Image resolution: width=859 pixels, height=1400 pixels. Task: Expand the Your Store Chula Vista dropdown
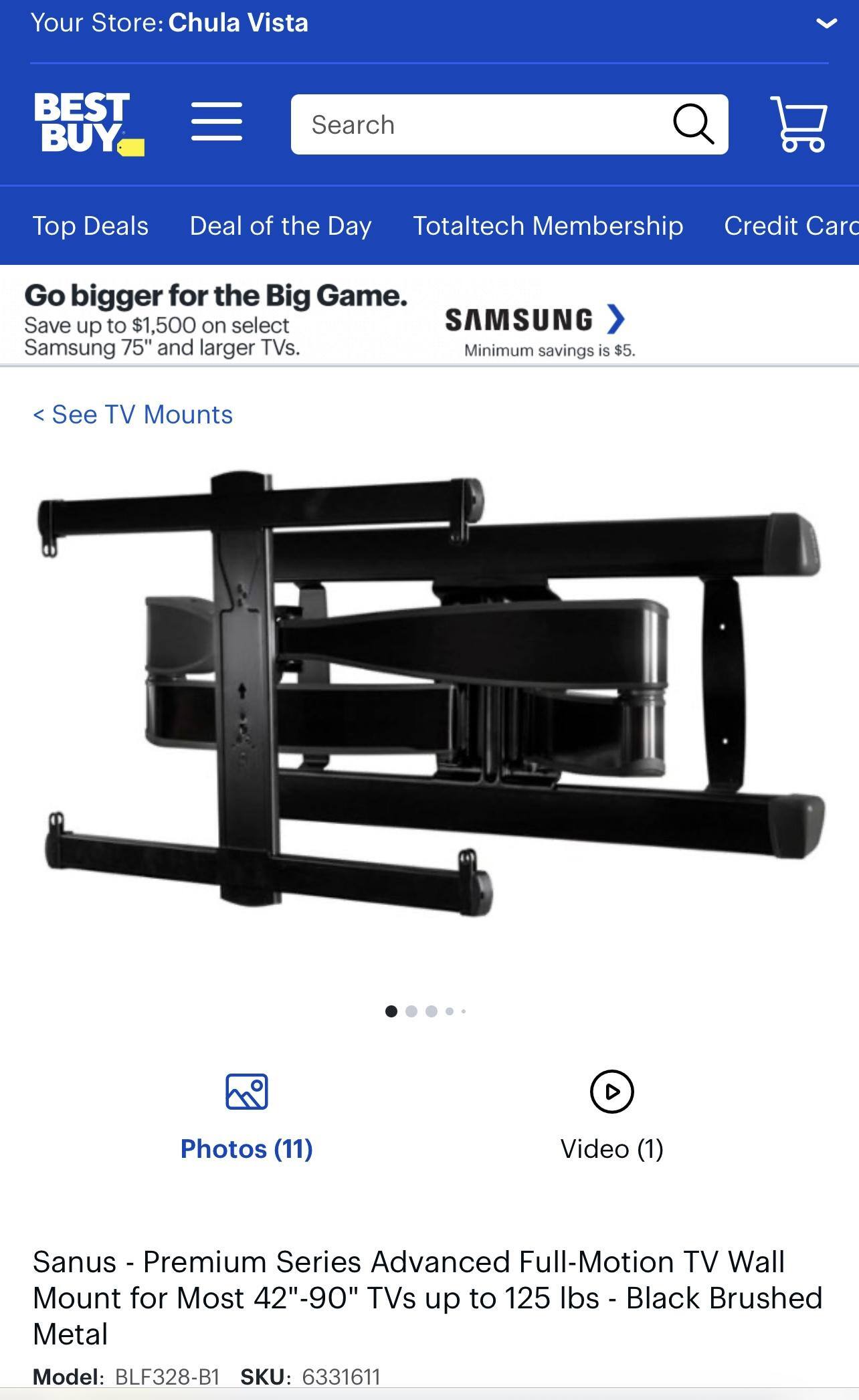click(x=826, y=23)
